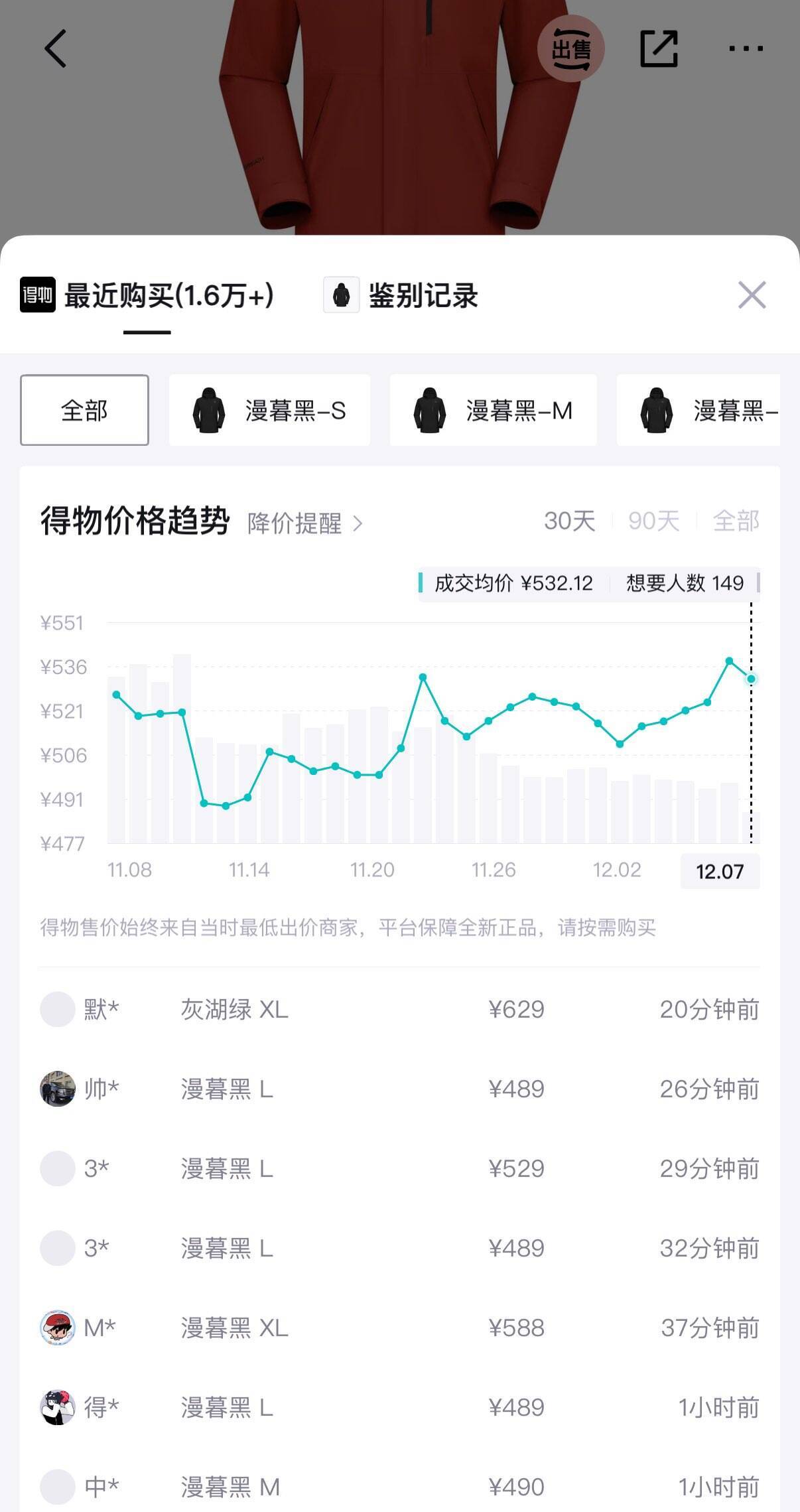Show the 30天 price trend

[x=569, y=521]
